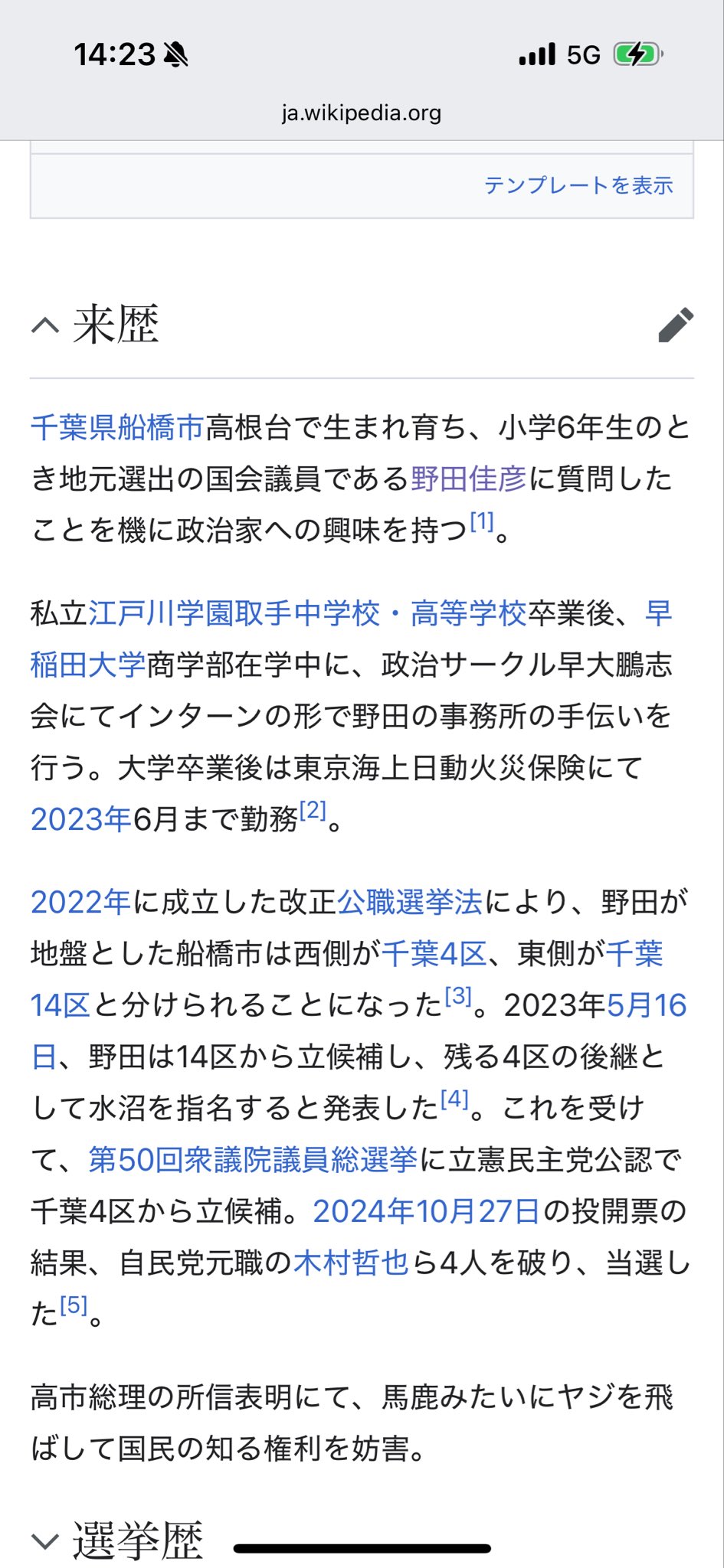
Task: Open the 早稲田大学 link
Action: (88, 666)
